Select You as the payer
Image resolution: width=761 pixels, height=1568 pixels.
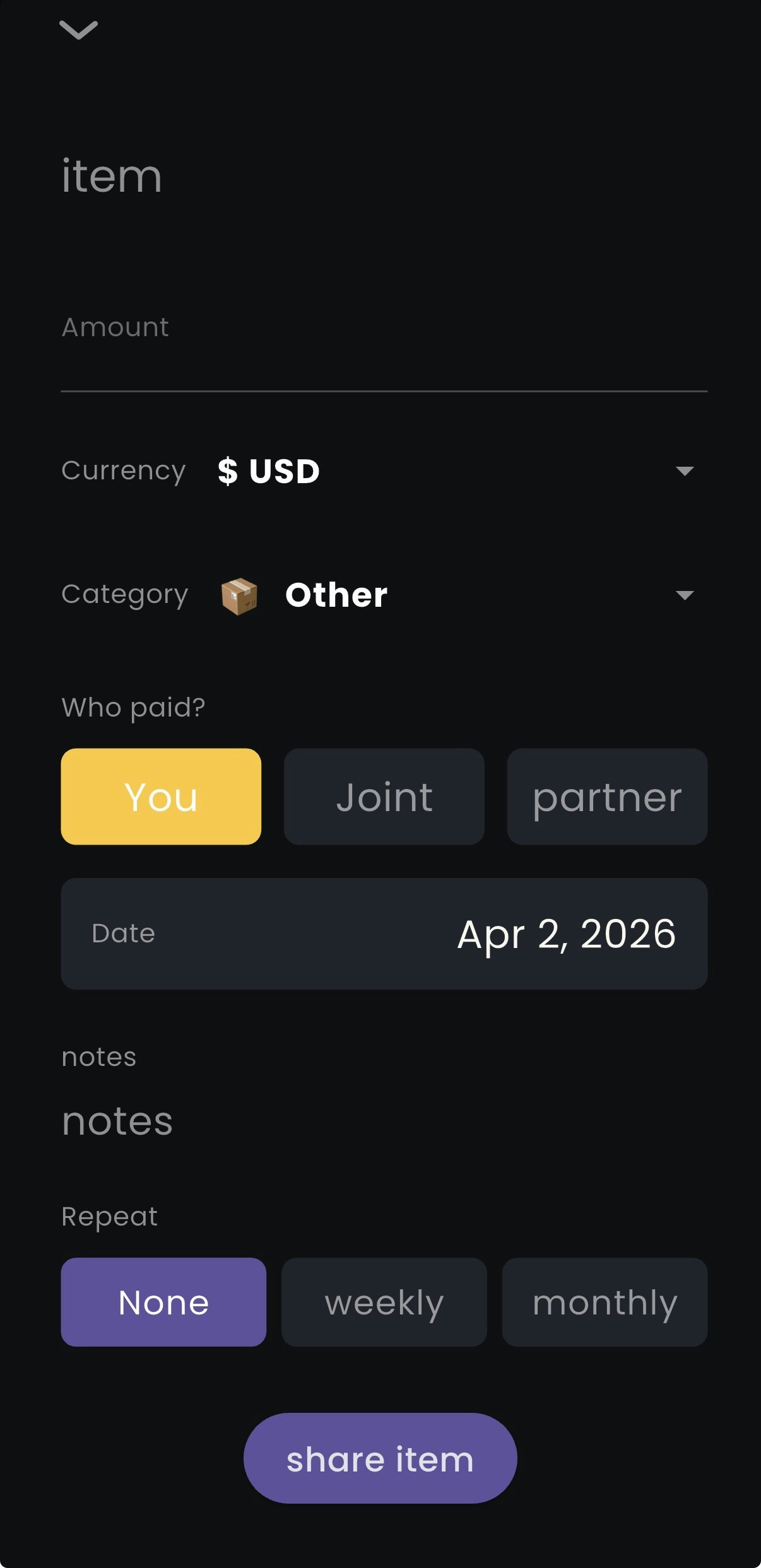point(161,797)
